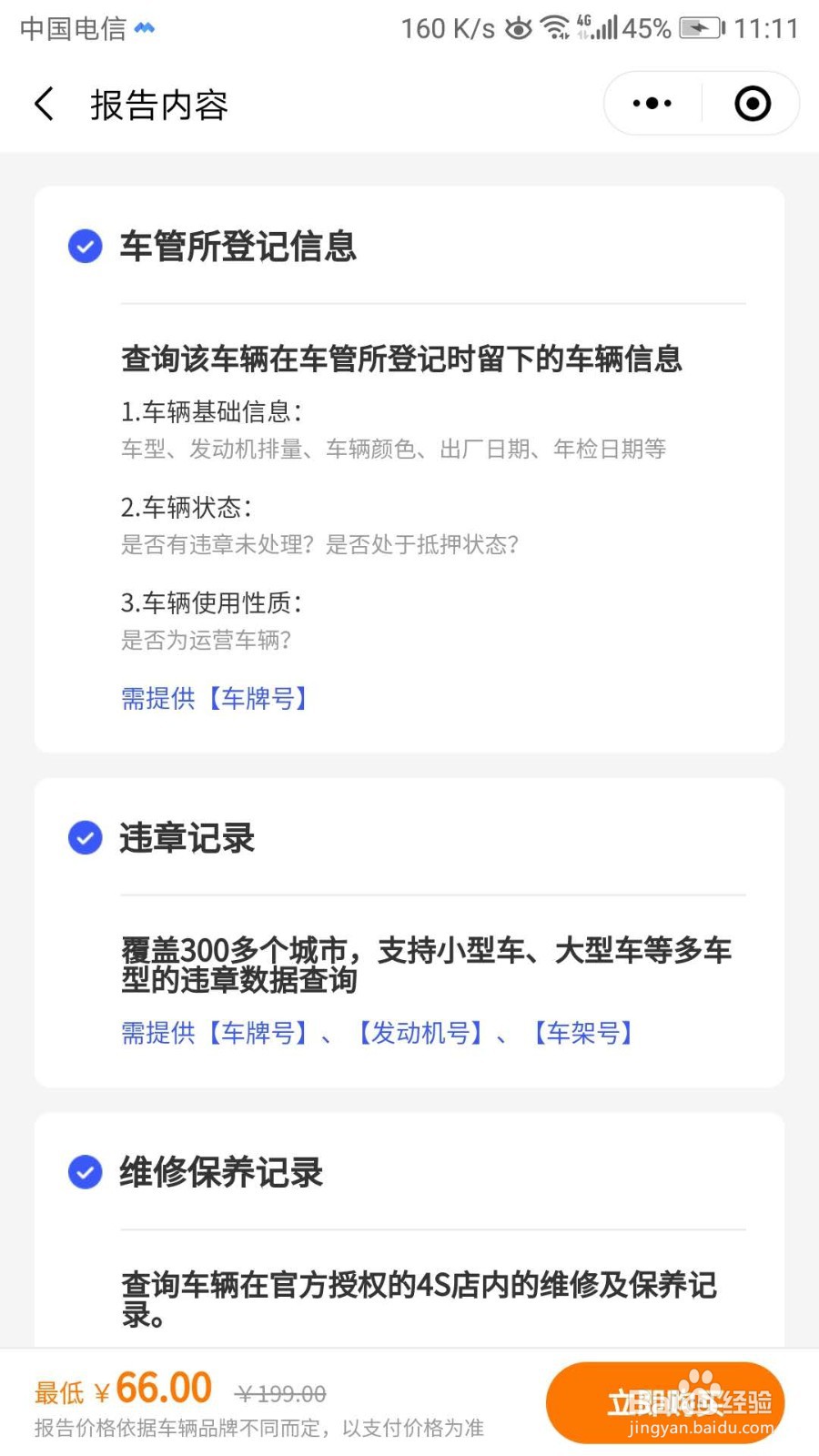Tap the 【车牌号】 link under 车管所登记信息
Screen dimensions: 819x1456
pyautogui.click(x=258, y=698)
